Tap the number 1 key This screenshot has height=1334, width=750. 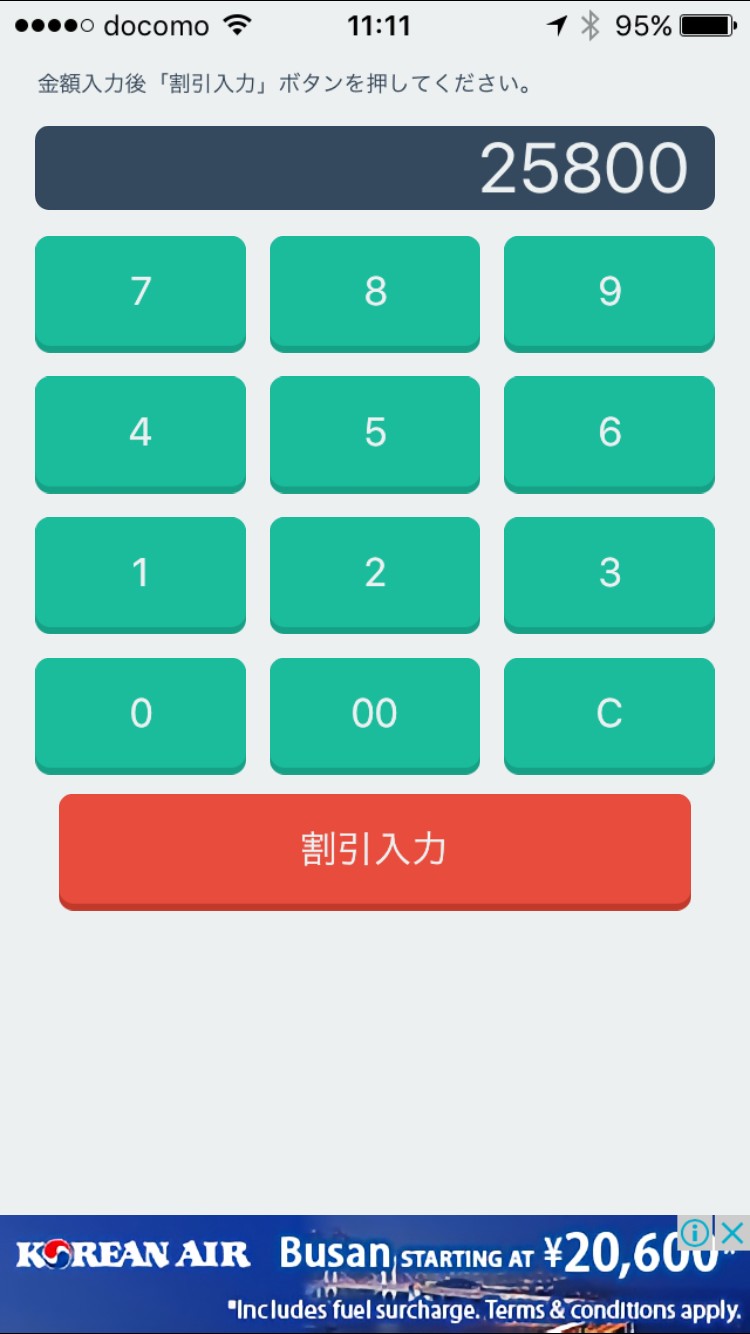coord(140,573)
